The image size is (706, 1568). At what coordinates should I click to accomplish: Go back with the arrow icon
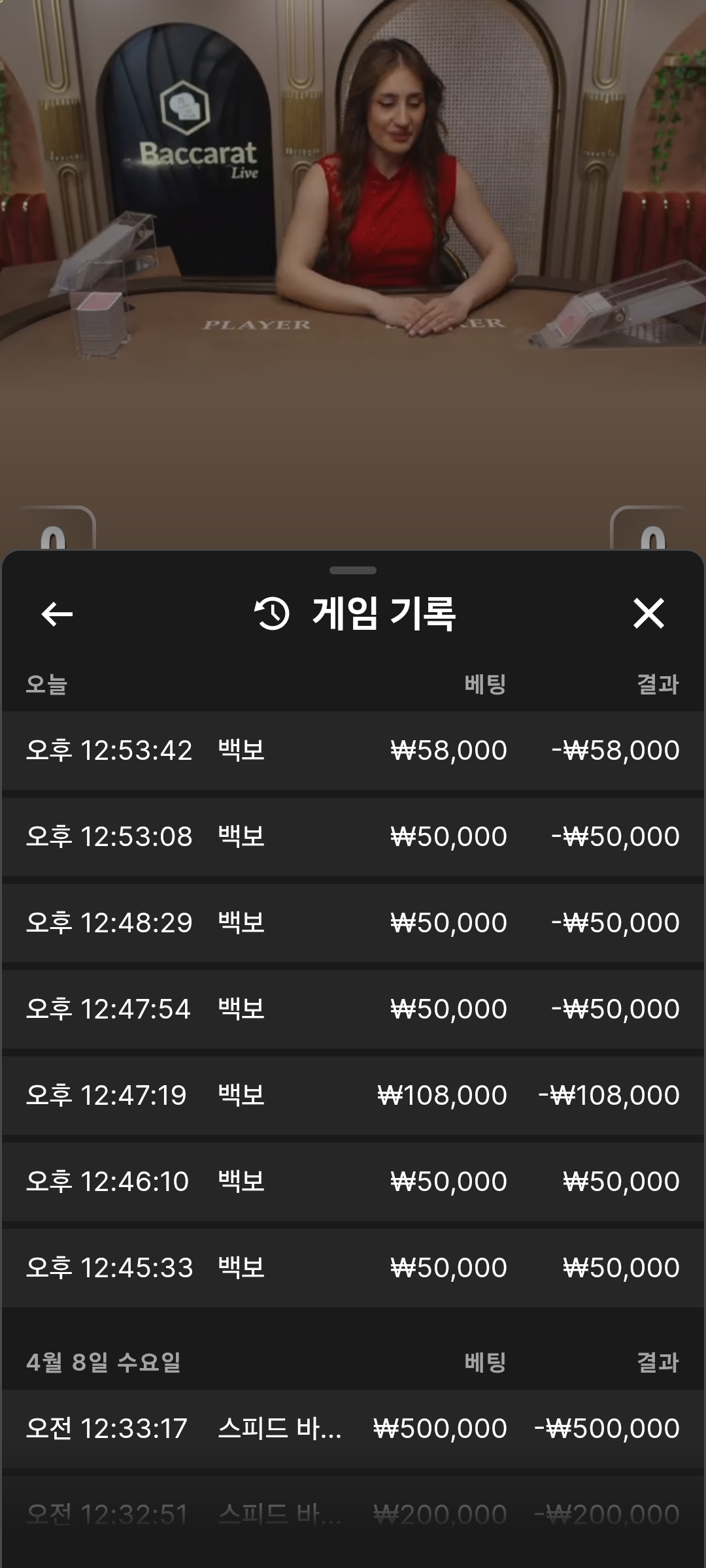57,614
